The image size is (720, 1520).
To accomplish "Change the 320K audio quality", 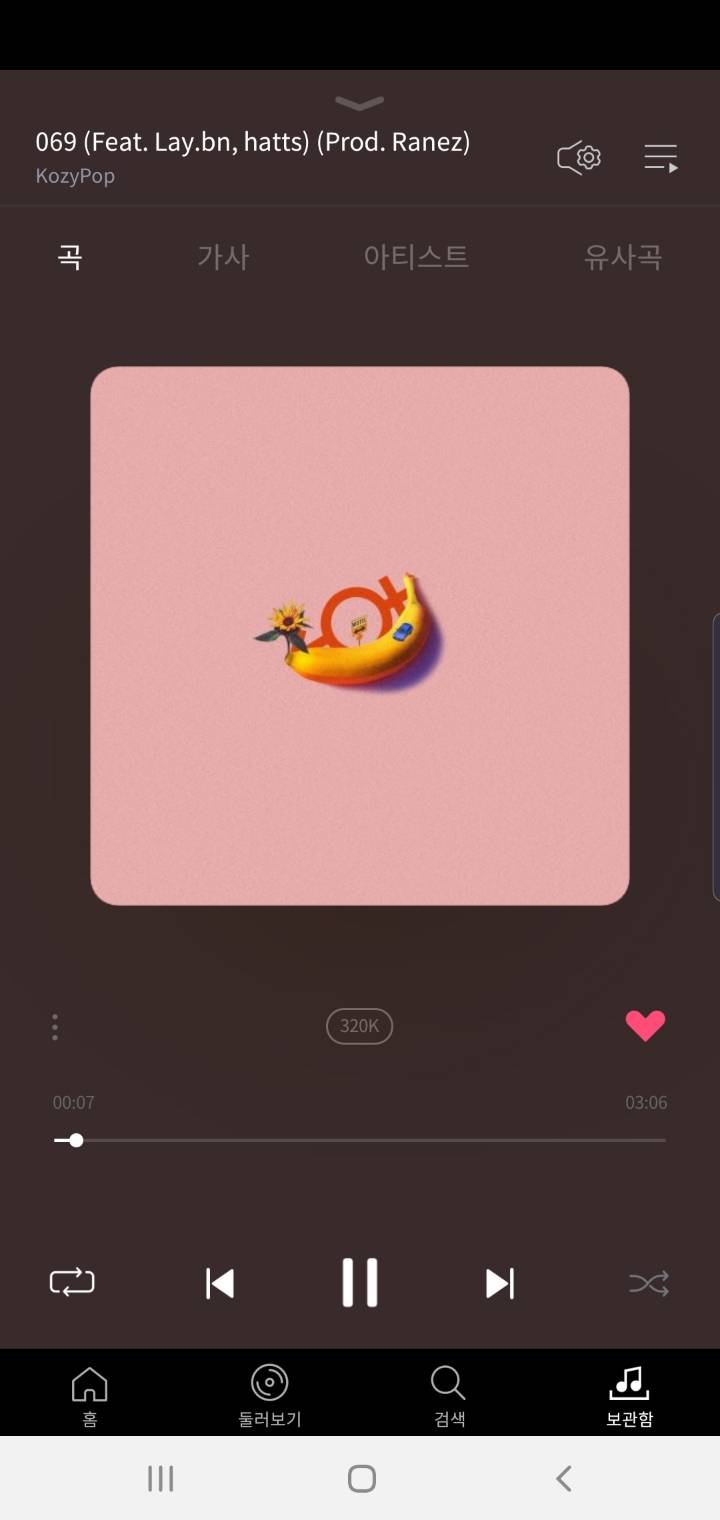I will (x=359, y=1026).
